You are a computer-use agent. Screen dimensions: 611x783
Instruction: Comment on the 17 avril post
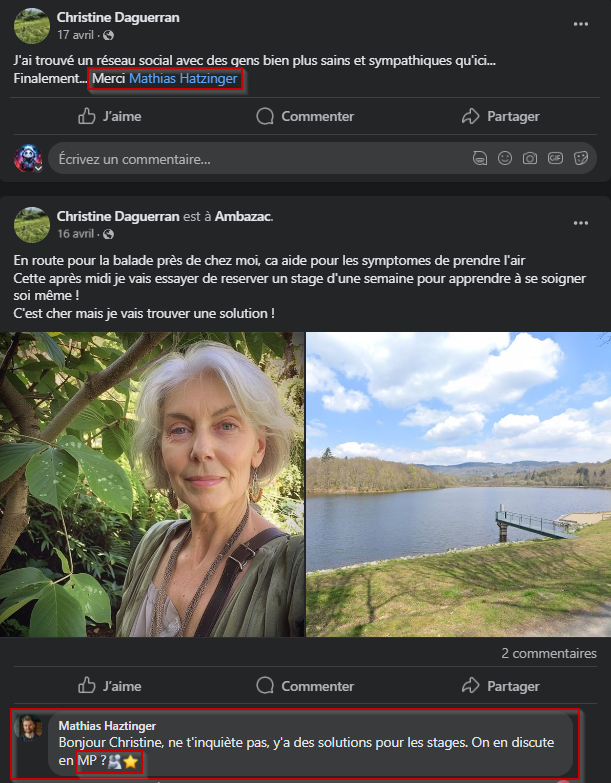(305, 116)
